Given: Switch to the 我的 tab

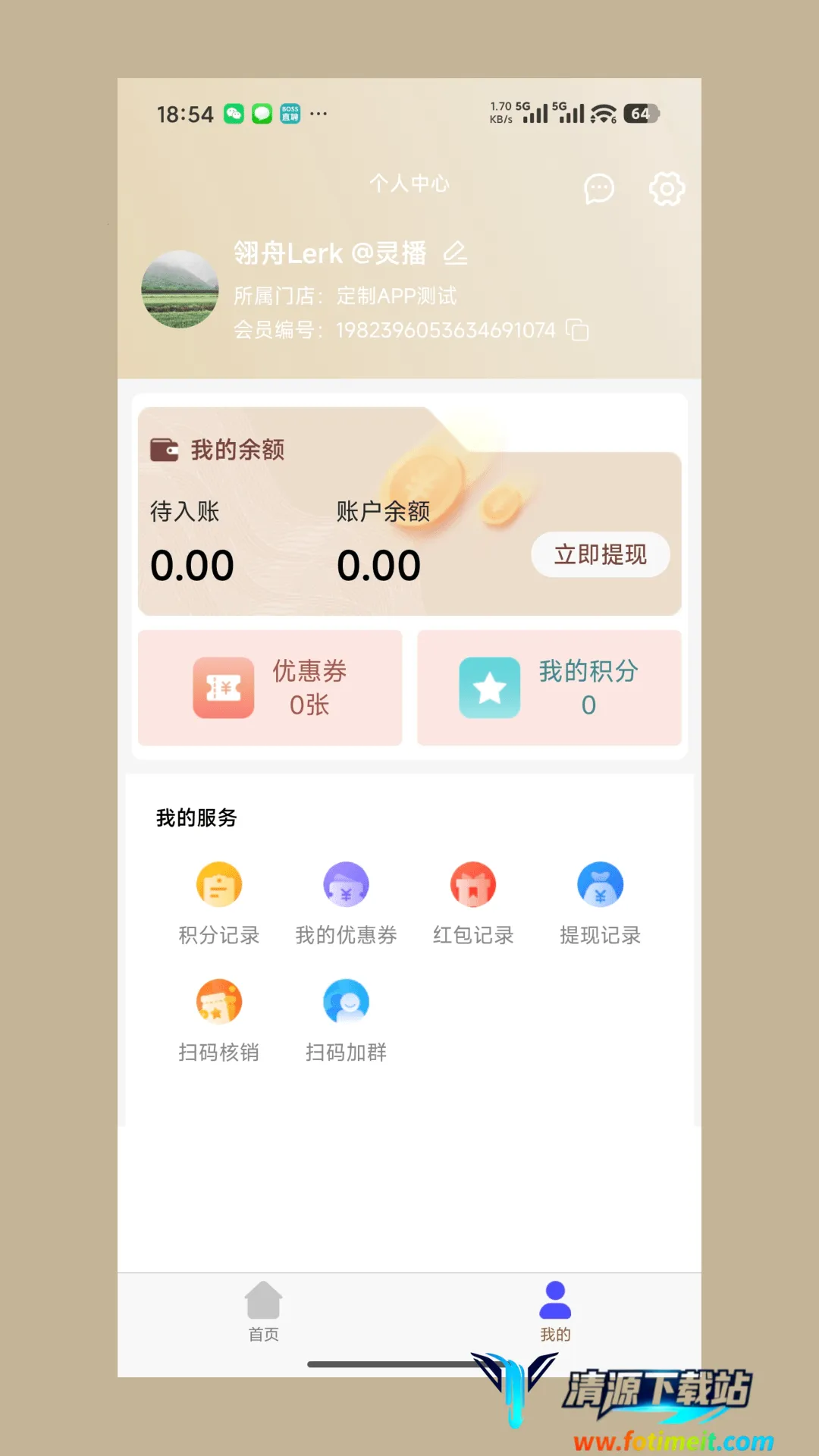Looking at the screenshot, I should [555, 1311].
